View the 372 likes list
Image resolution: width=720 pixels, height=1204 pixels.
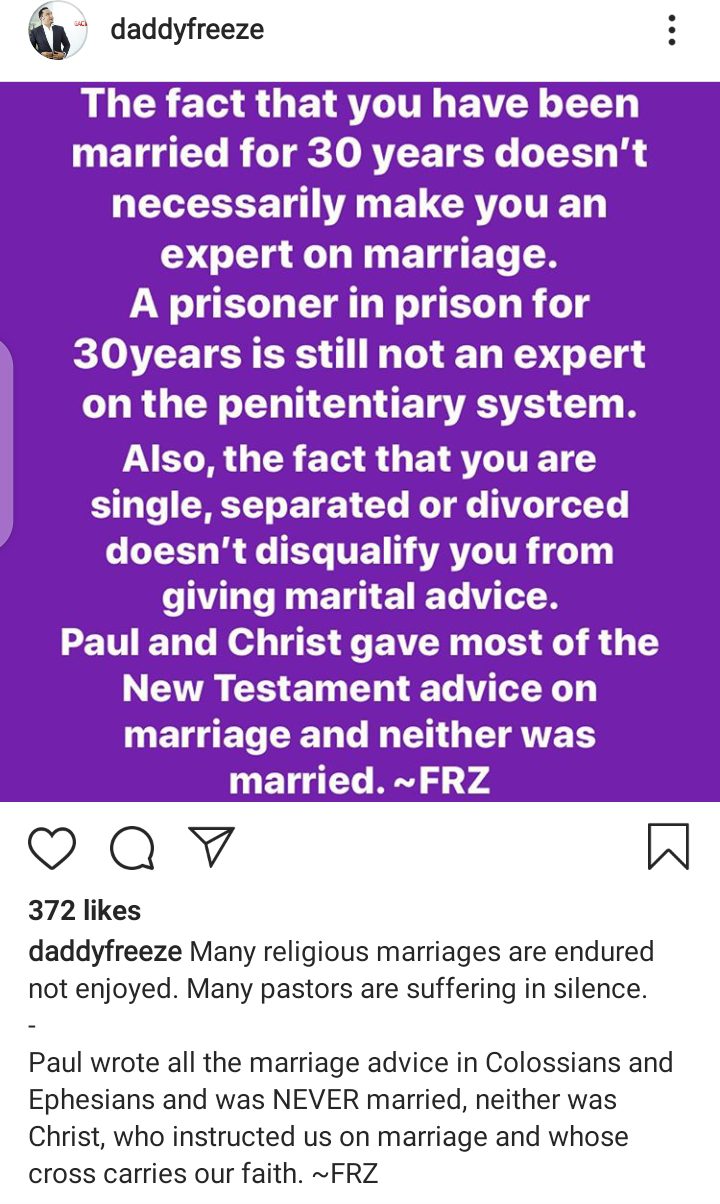85,910
